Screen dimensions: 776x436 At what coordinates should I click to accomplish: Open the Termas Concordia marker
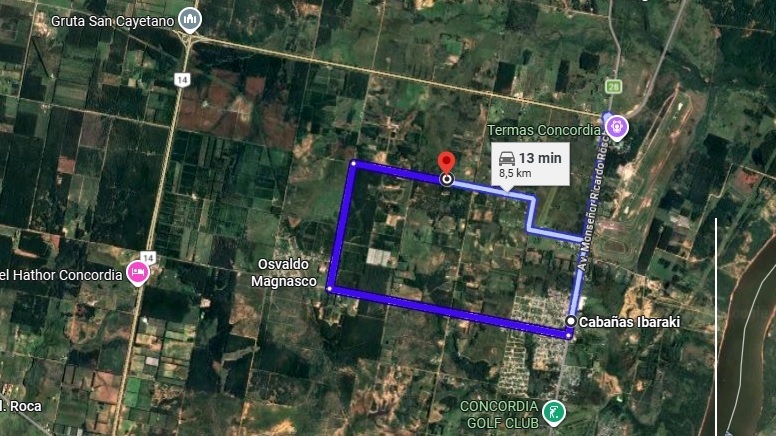[618, 126]
